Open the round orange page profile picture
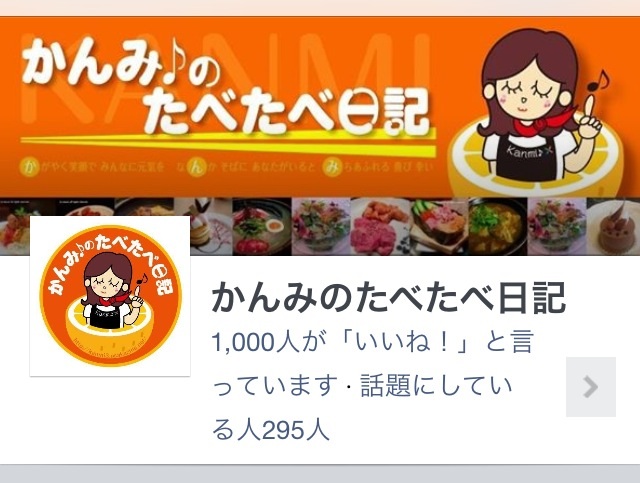The height and width of the screenshot is (483, 640). click(110, 295)
